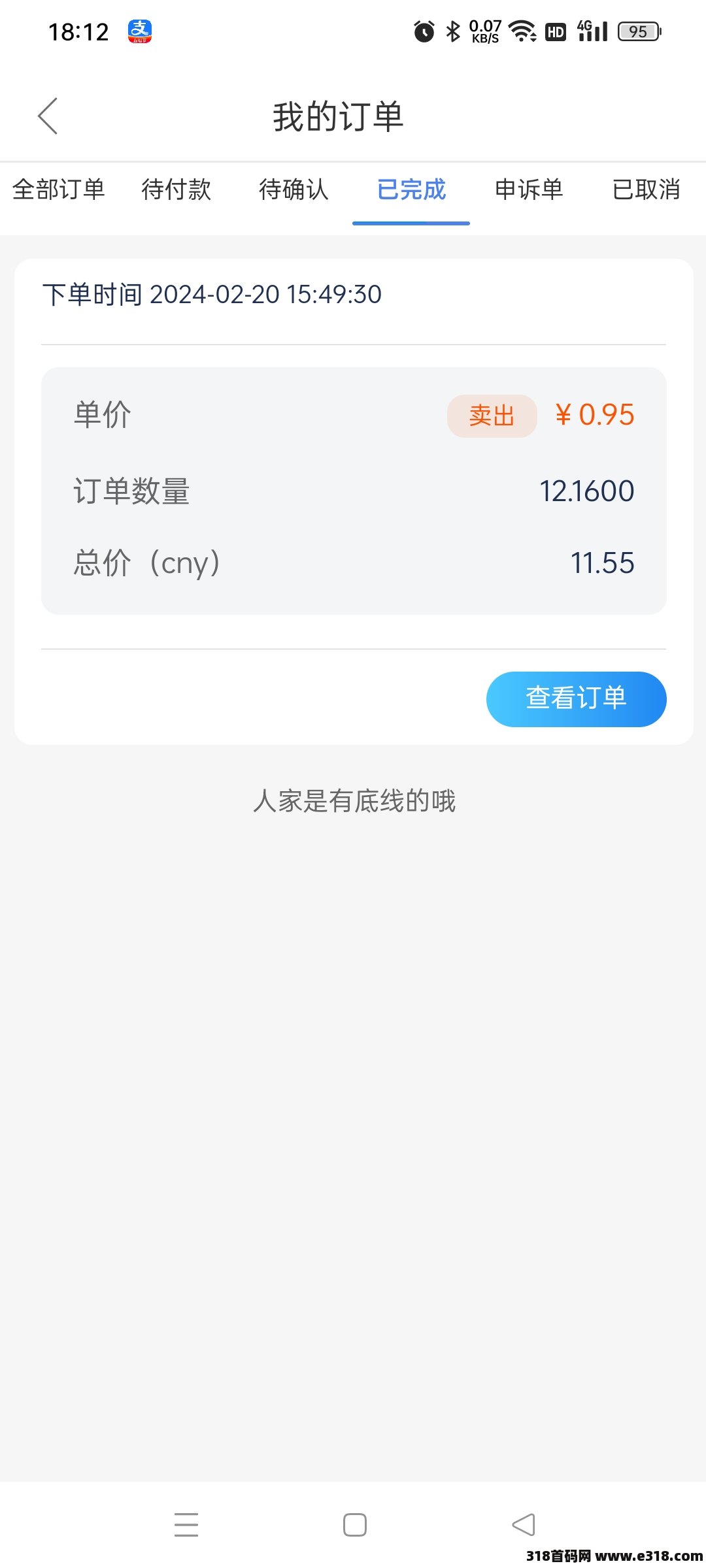Go back using the top-left arrow
706x1568 pixels.
click(48, 116)
